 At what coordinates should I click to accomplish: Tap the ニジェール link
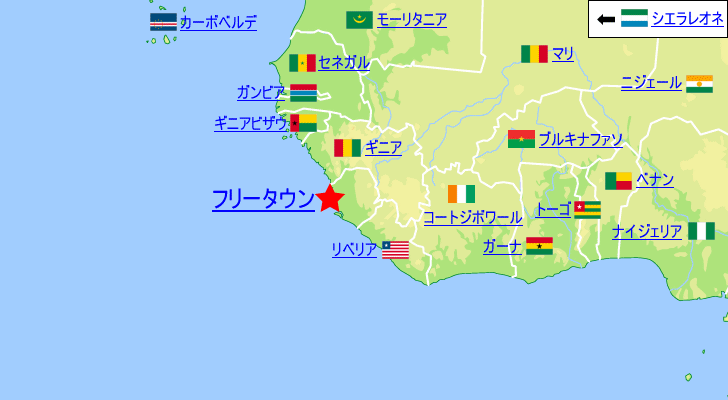pos(651,83)
